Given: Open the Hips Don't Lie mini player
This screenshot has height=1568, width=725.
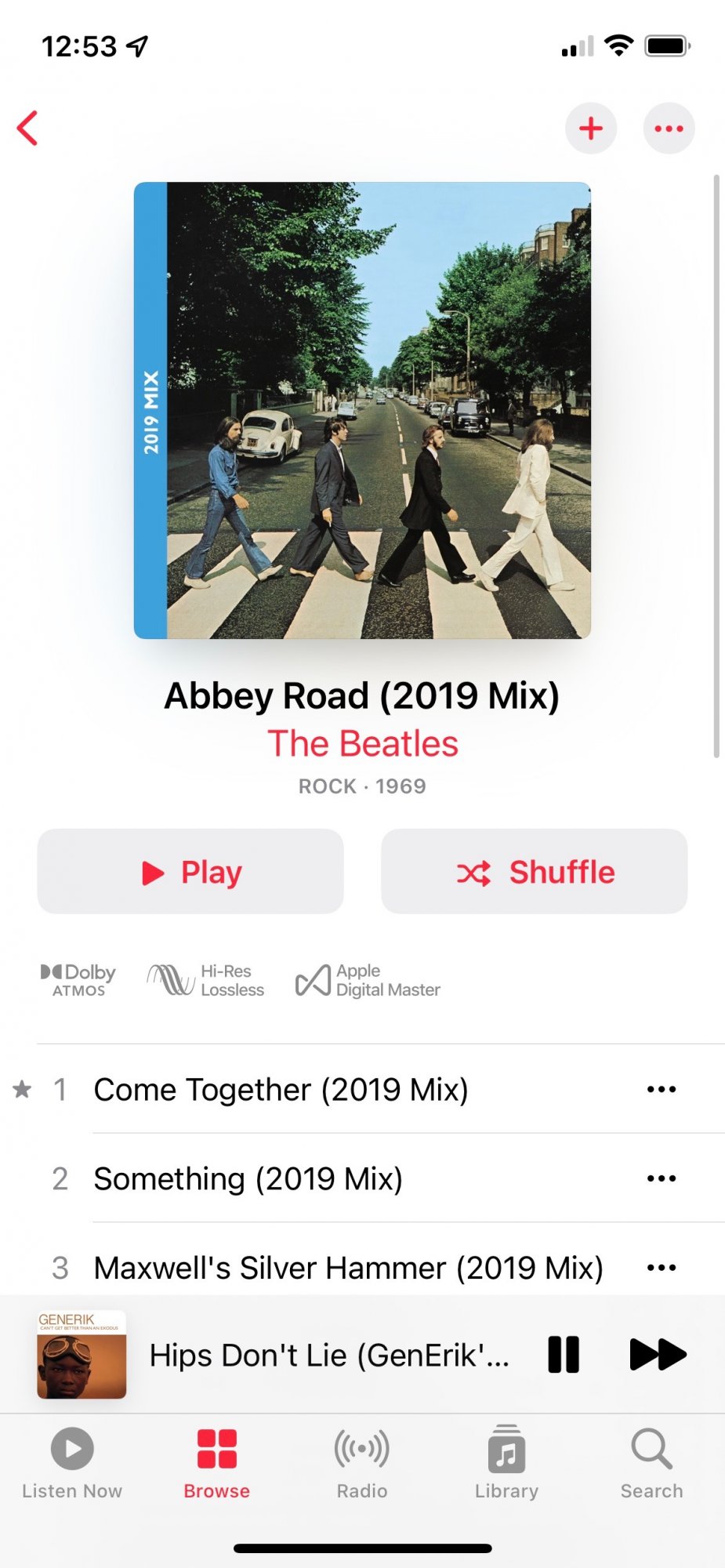Looking at the screenshot, I should click(x=329, y=1355).
